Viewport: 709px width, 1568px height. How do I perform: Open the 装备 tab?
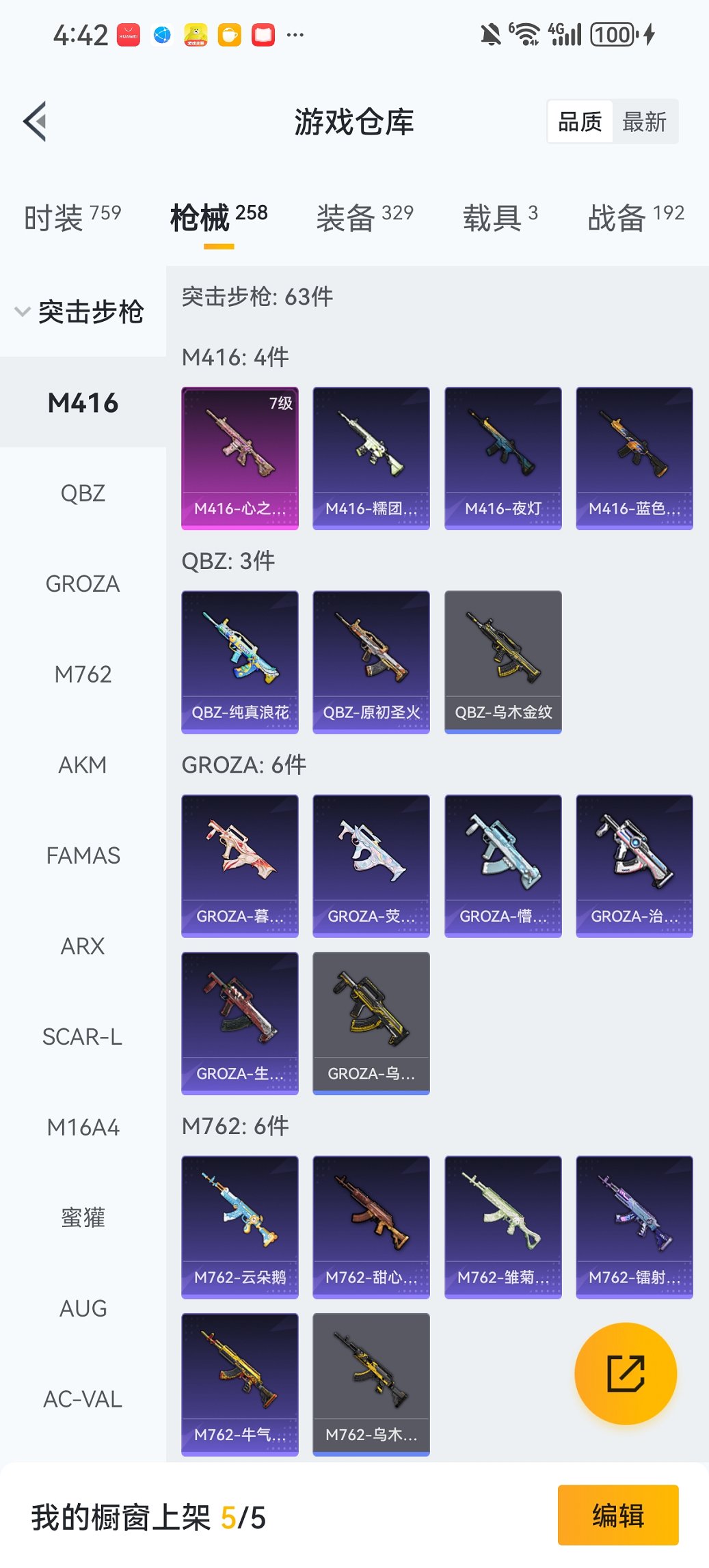[x=364, y=217]
